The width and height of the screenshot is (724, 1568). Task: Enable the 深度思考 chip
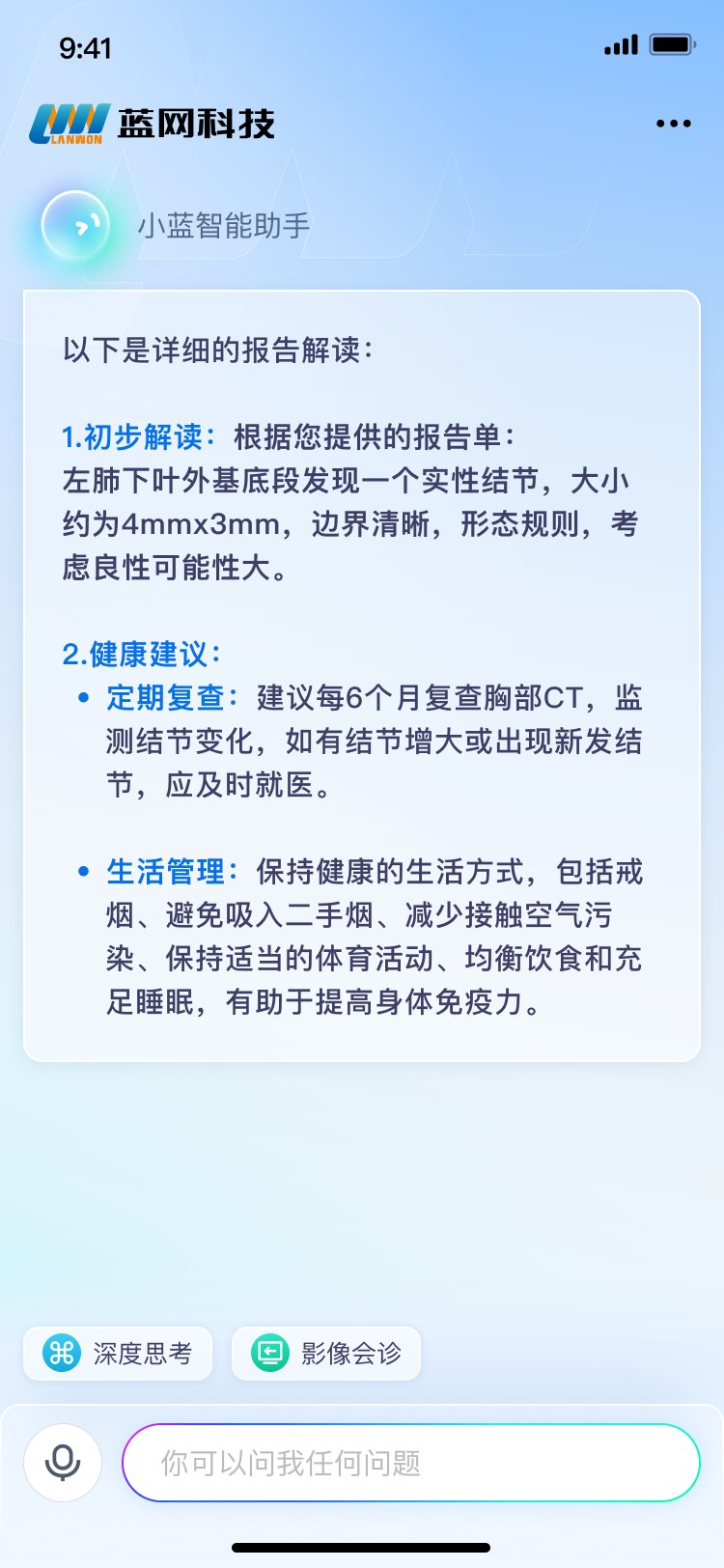pyautogui.click(x=118, y=1354)
